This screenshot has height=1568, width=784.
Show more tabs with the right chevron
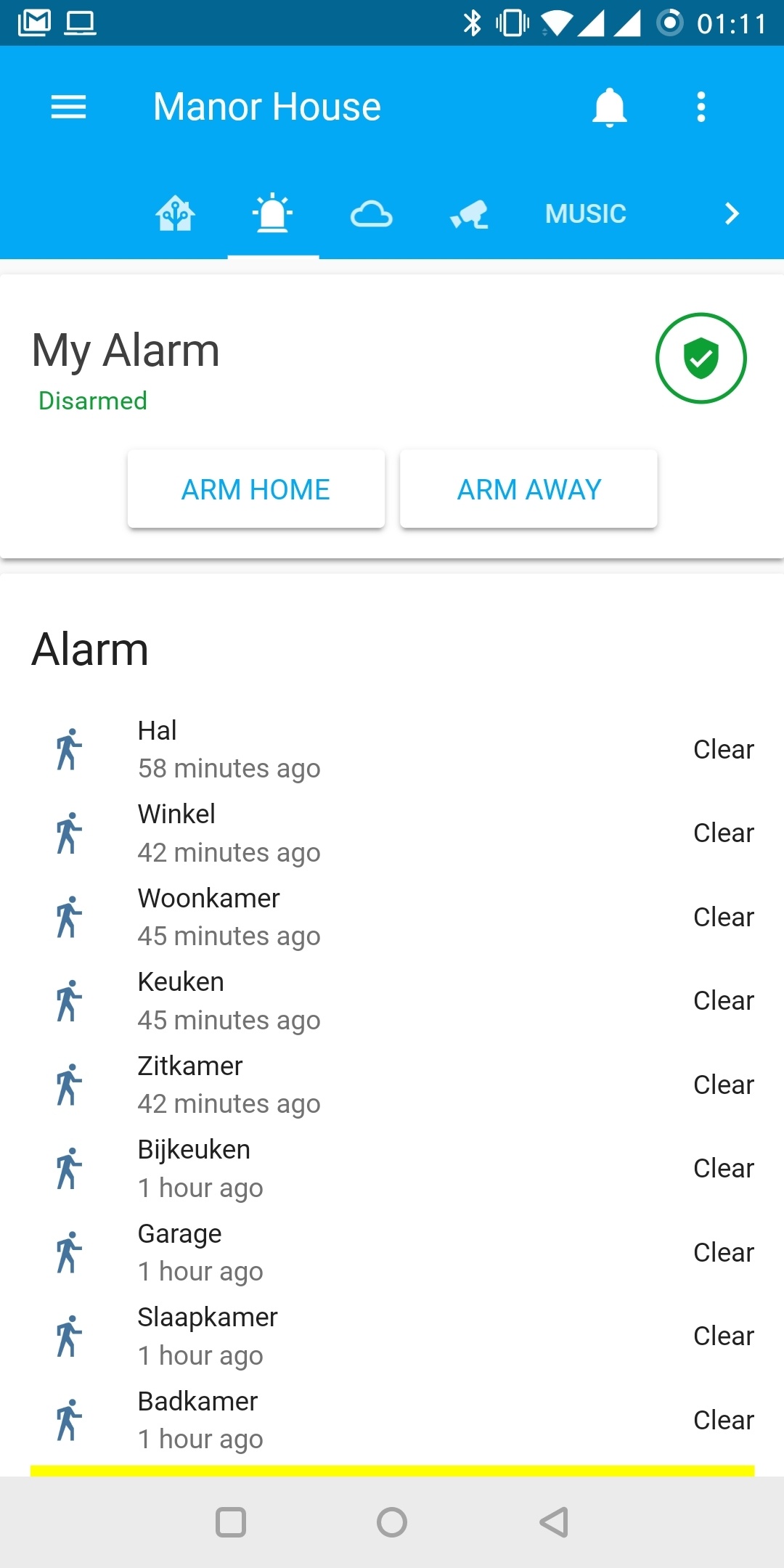pos(732,214)
